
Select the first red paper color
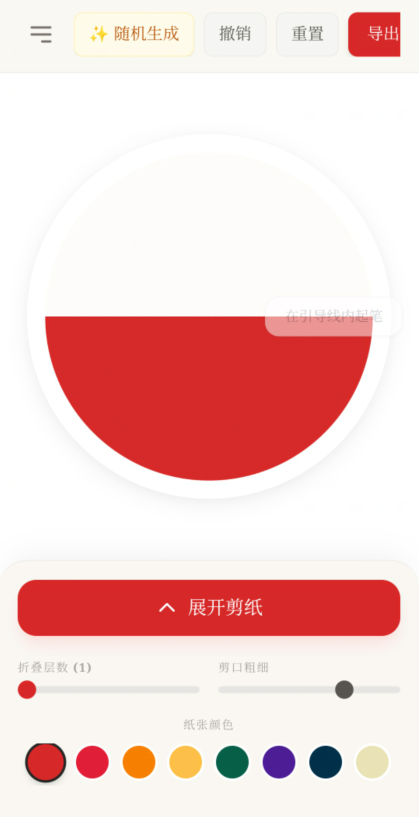point(45,762)
